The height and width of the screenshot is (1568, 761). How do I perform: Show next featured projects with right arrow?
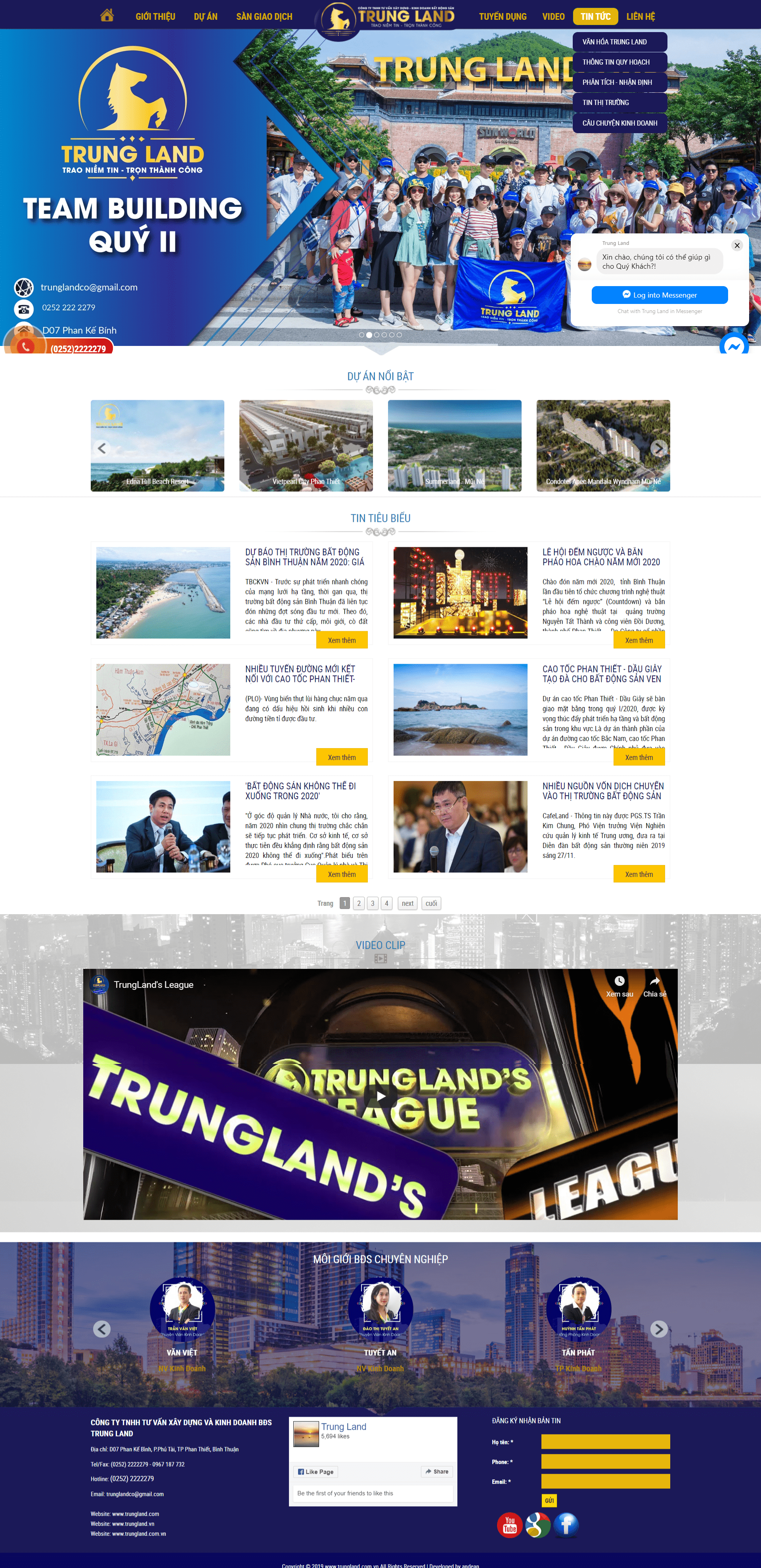click(x=658, y=448)
